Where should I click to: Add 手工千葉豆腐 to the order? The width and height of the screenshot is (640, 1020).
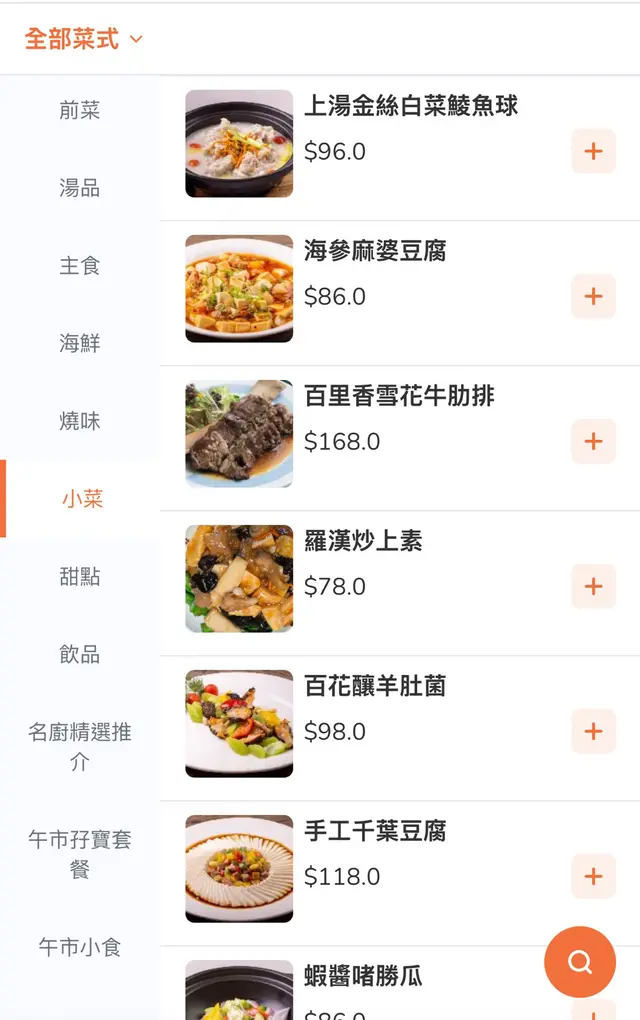(x=593, y=877)
